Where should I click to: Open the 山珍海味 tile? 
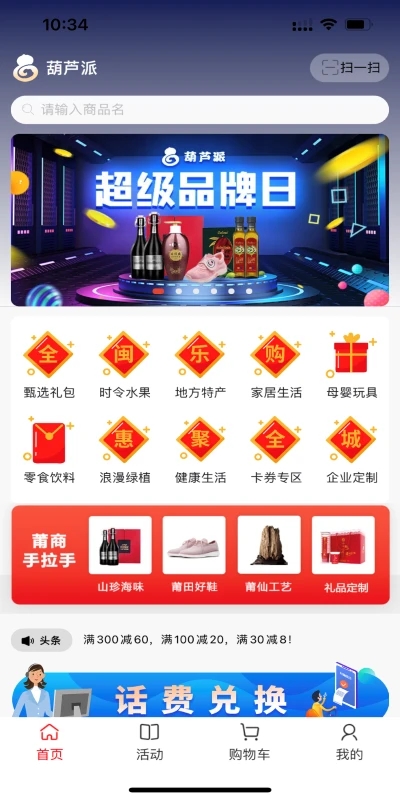pos(120,555)
